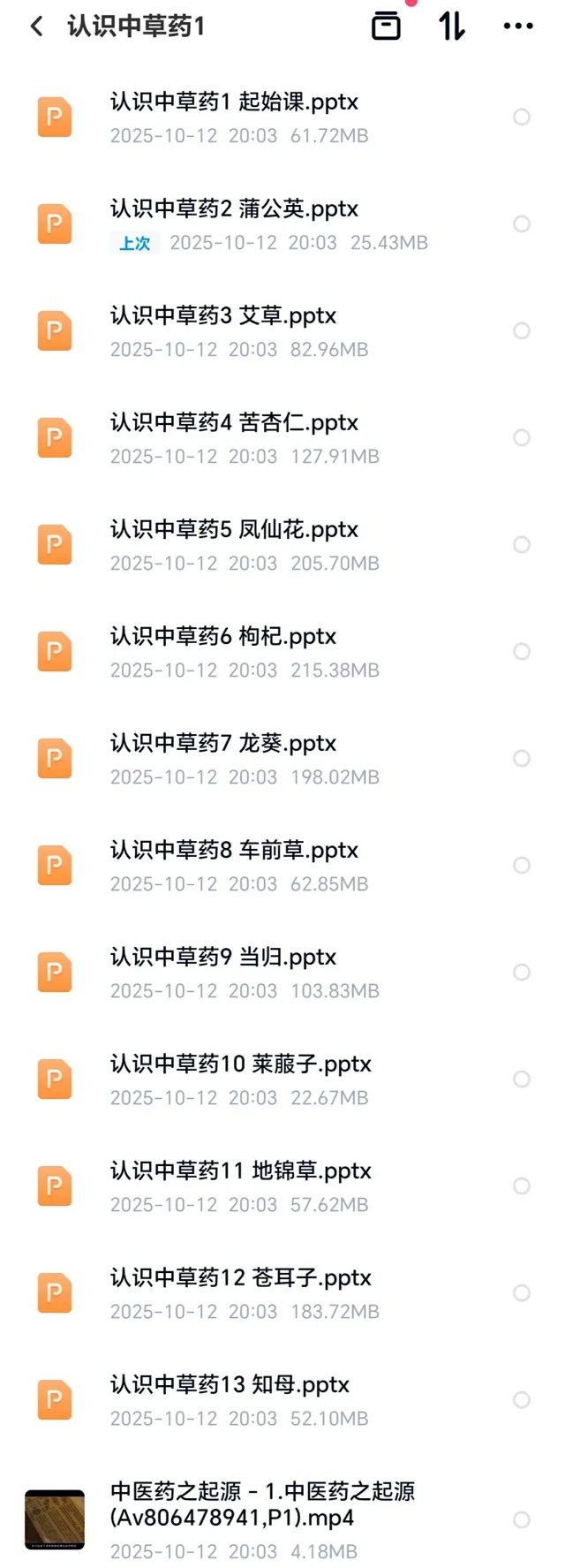
Task: Select the 起始课.pptx file checkbox
Action: pos(522,117)
